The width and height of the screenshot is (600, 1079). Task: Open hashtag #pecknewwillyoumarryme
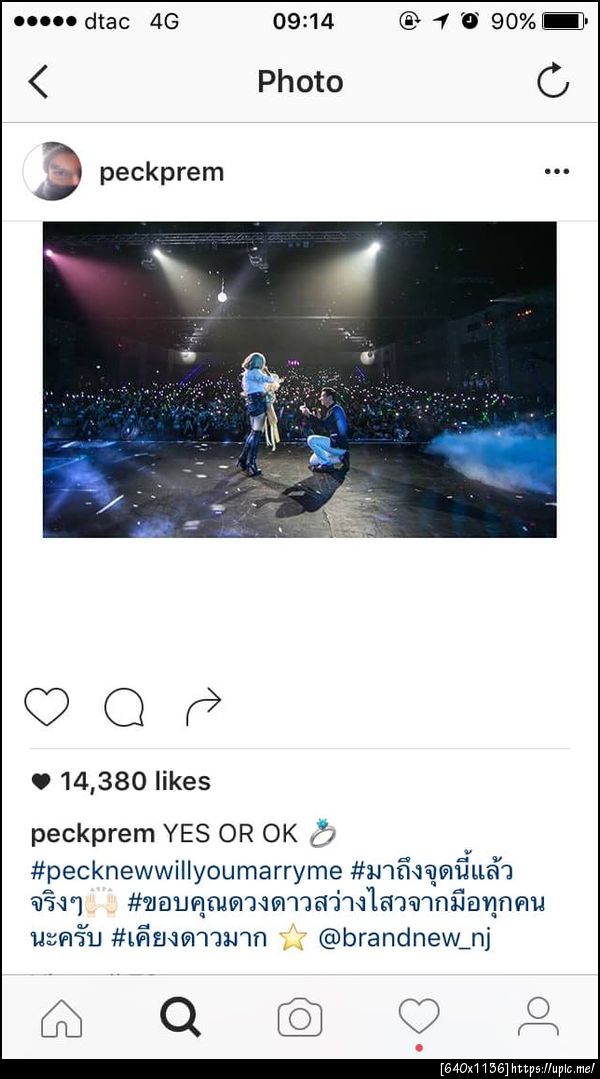tap(186, 870)
